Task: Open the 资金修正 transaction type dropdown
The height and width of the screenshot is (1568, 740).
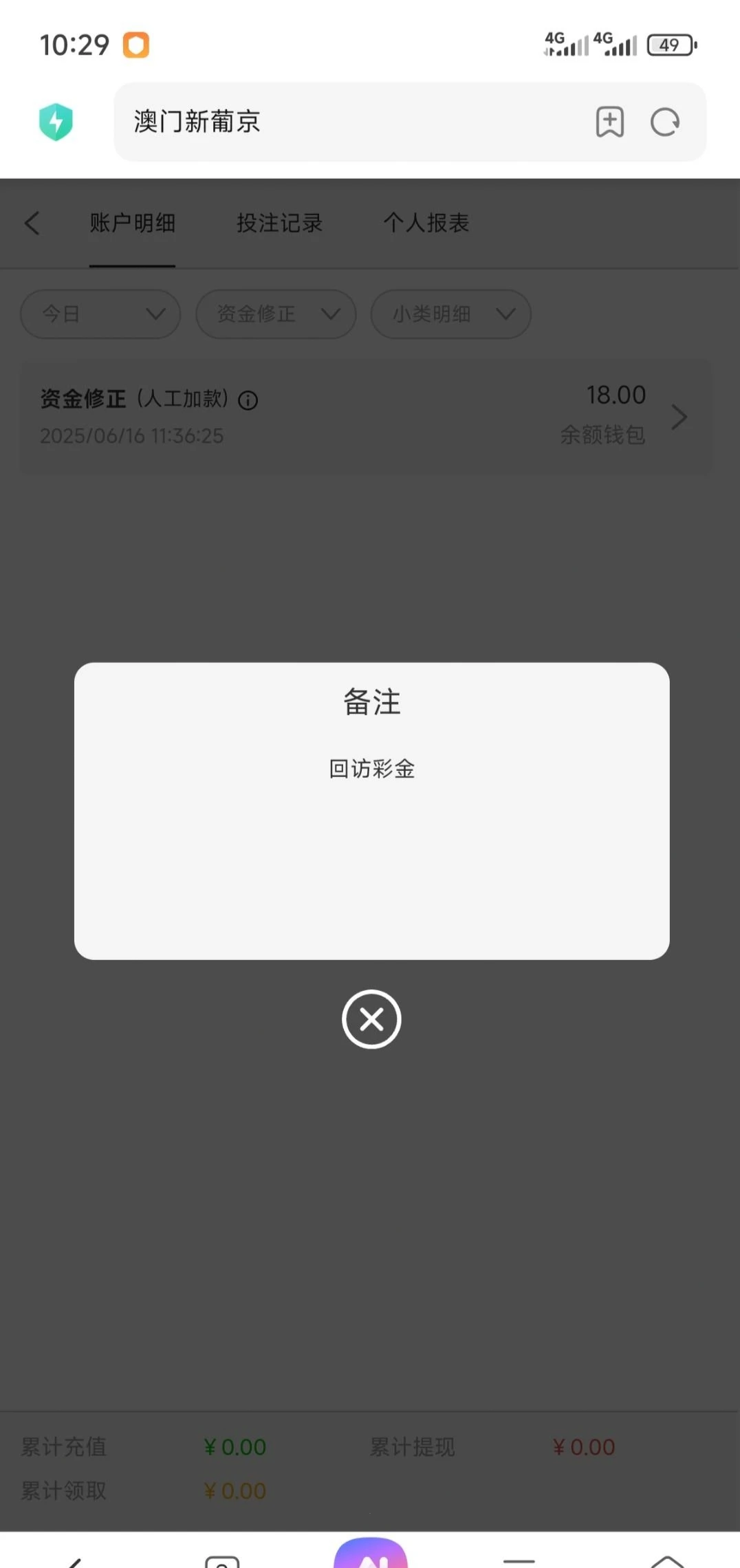Action: (x=275, y=314)
